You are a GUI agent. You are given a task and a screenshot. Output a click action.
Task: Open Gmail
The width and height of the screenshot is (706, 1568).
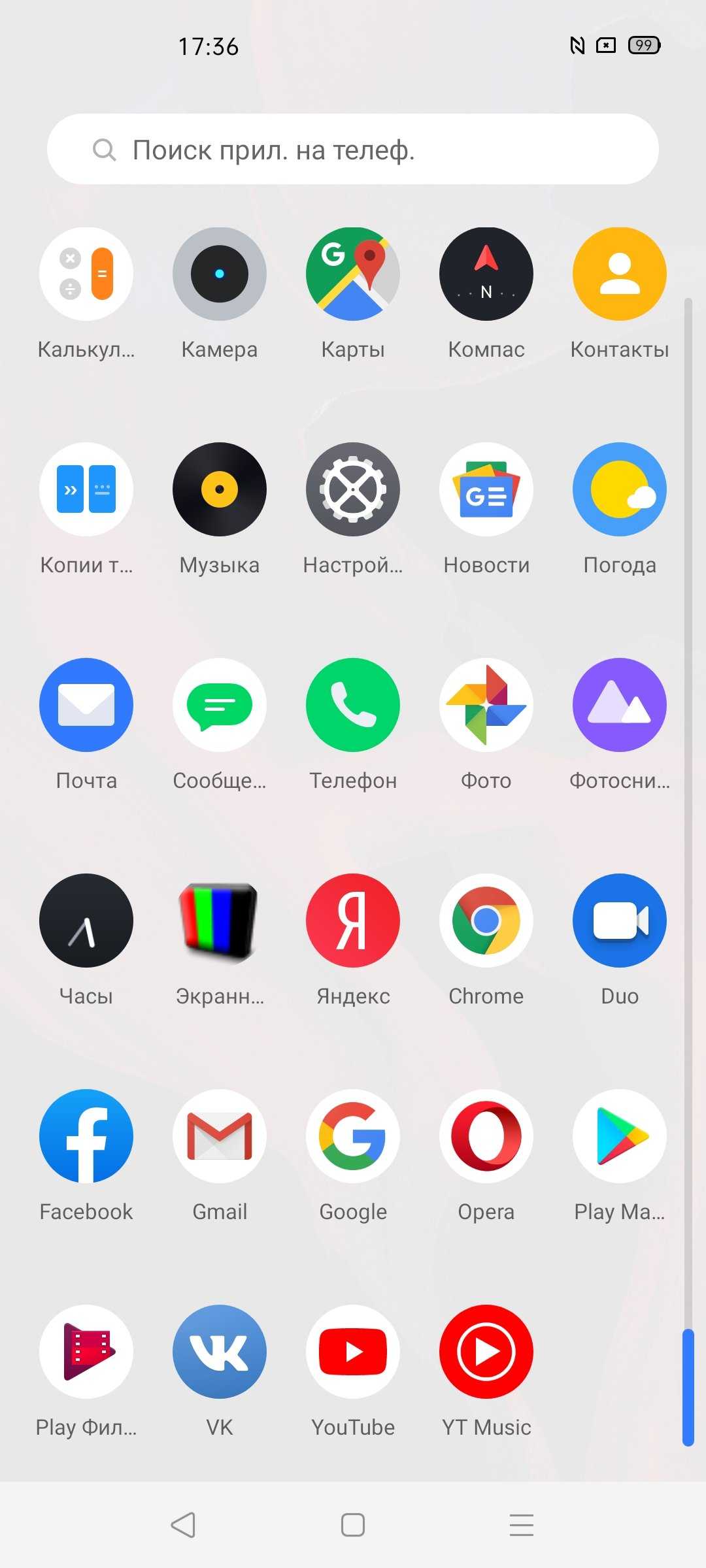coord(220,1137)
